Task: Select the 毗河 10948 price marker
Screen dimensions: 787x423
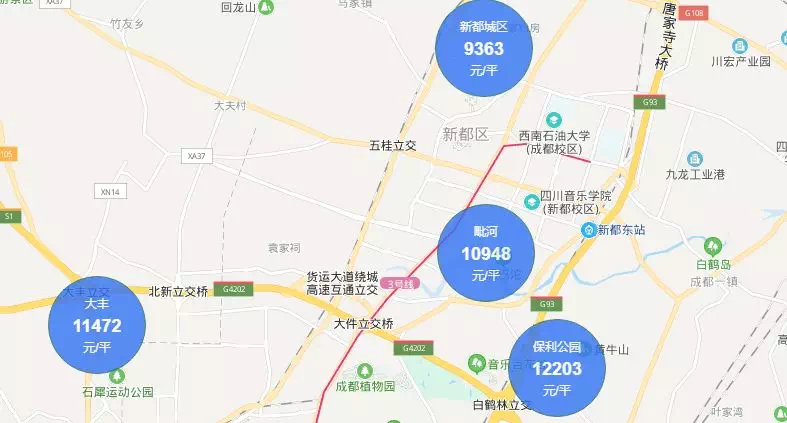Action: 486,253
